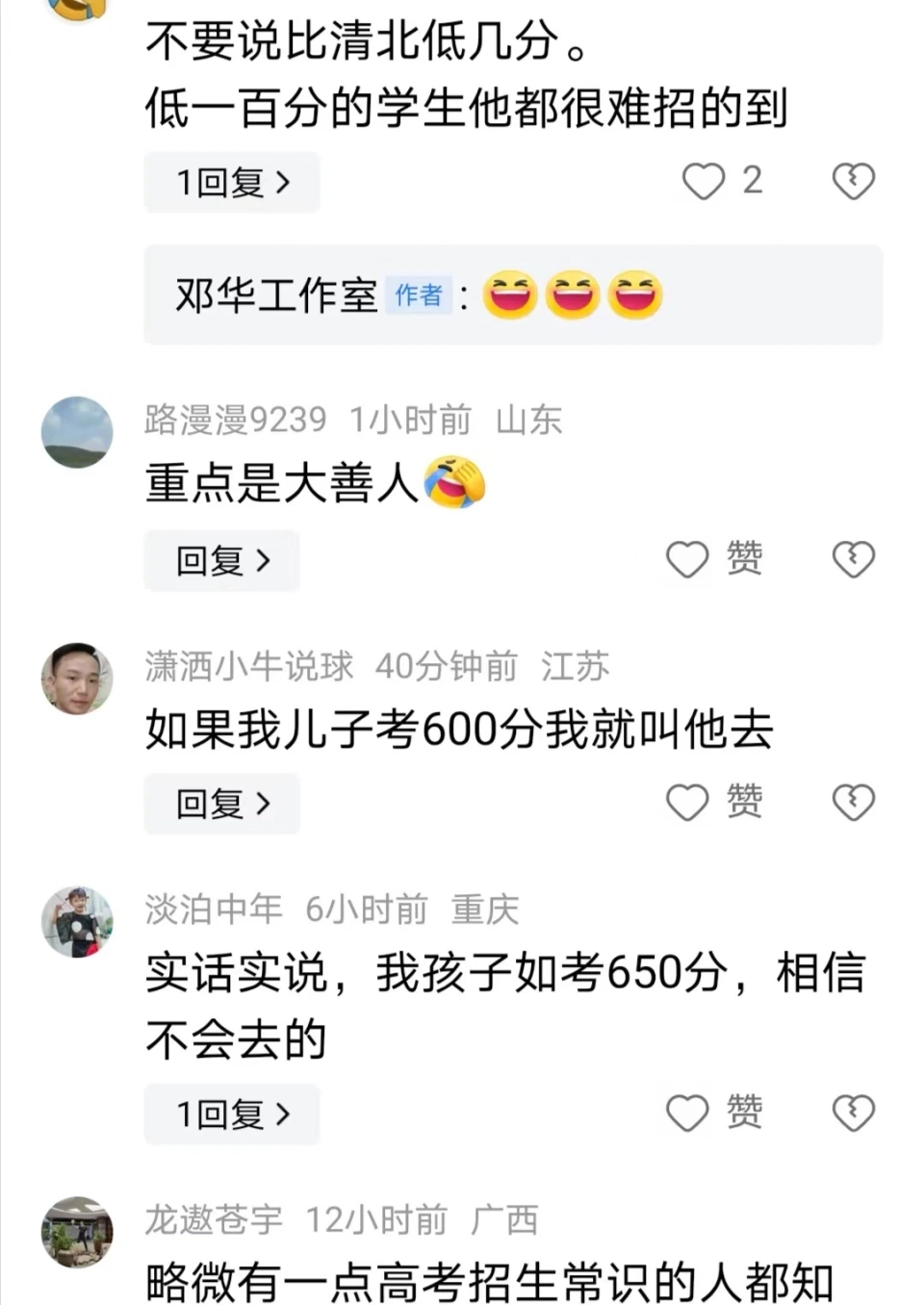Like 路漫漫9239's comment 重点是大善人
Image resolution: width=924 pixels, height=1305 pixels.
pos(688,559)
